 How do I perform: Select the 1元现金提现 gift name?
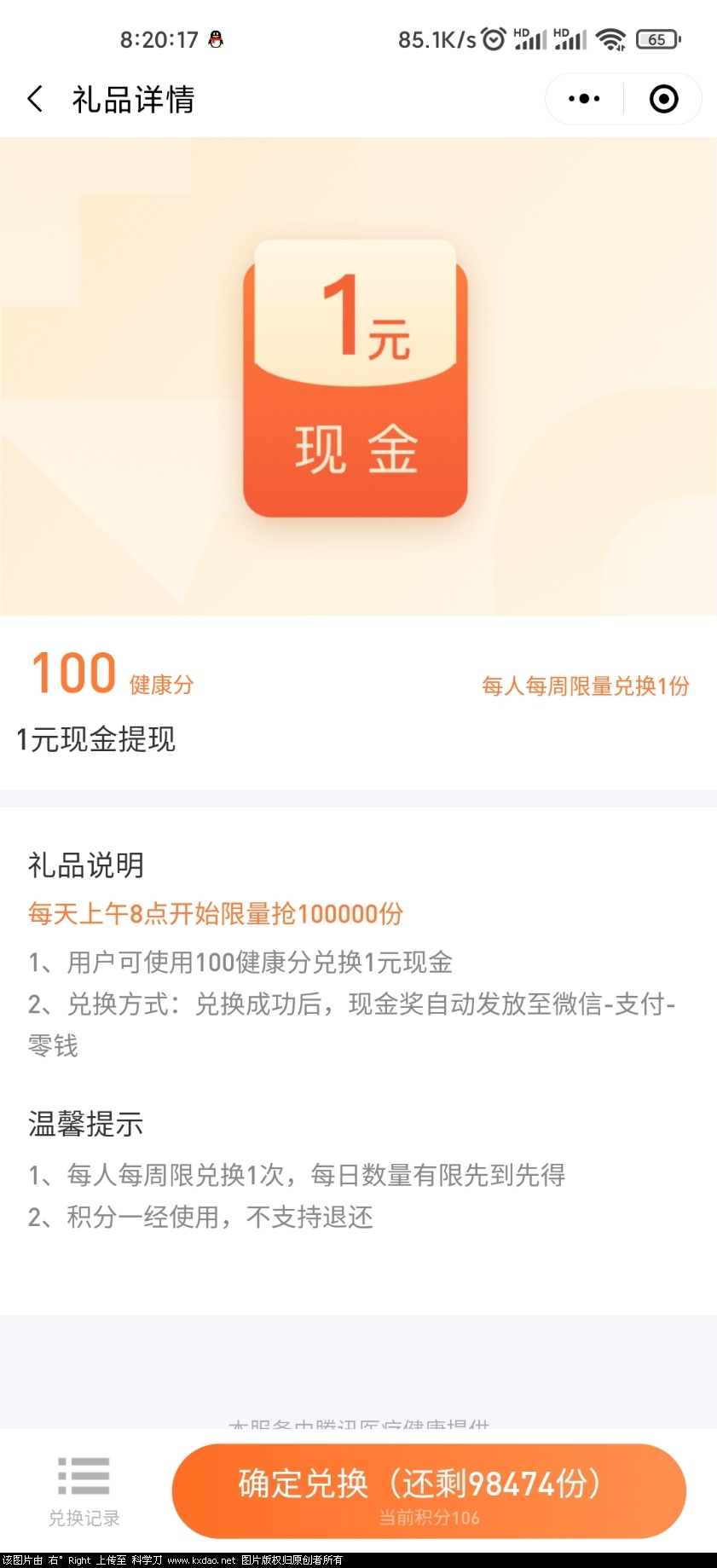96,740
